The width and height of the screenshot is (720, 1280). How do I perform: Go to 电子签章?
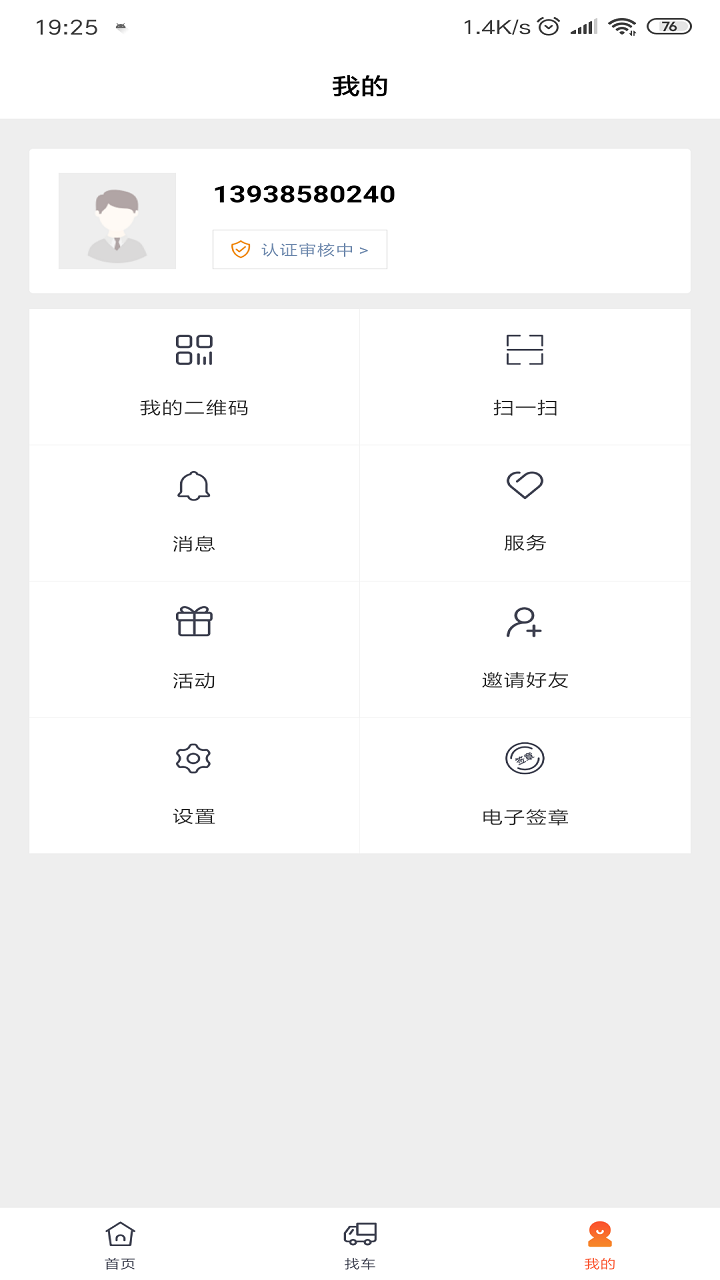point(525,785)
